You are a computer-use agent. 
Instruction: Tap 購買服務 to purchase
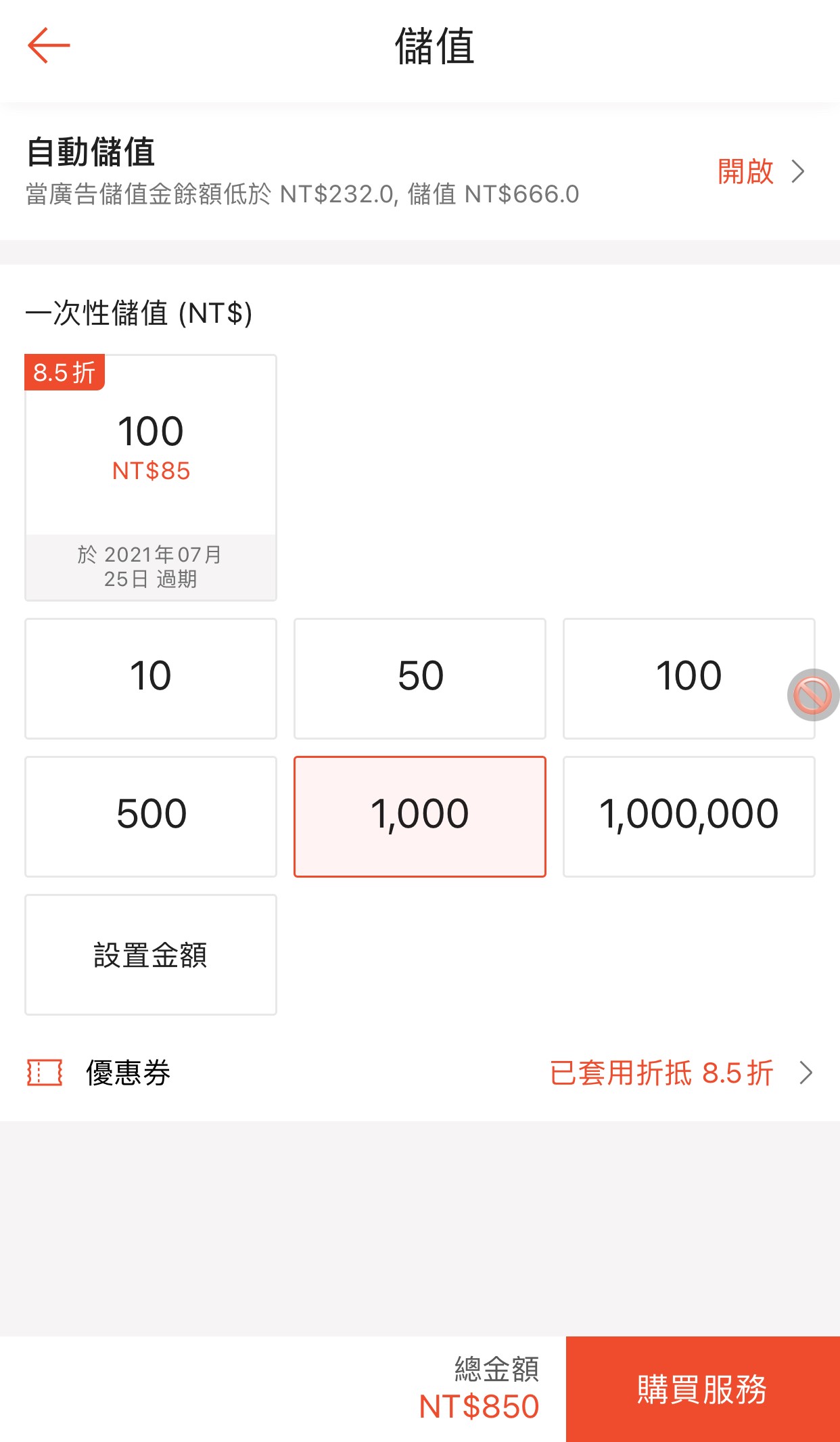click(703, 1389)
